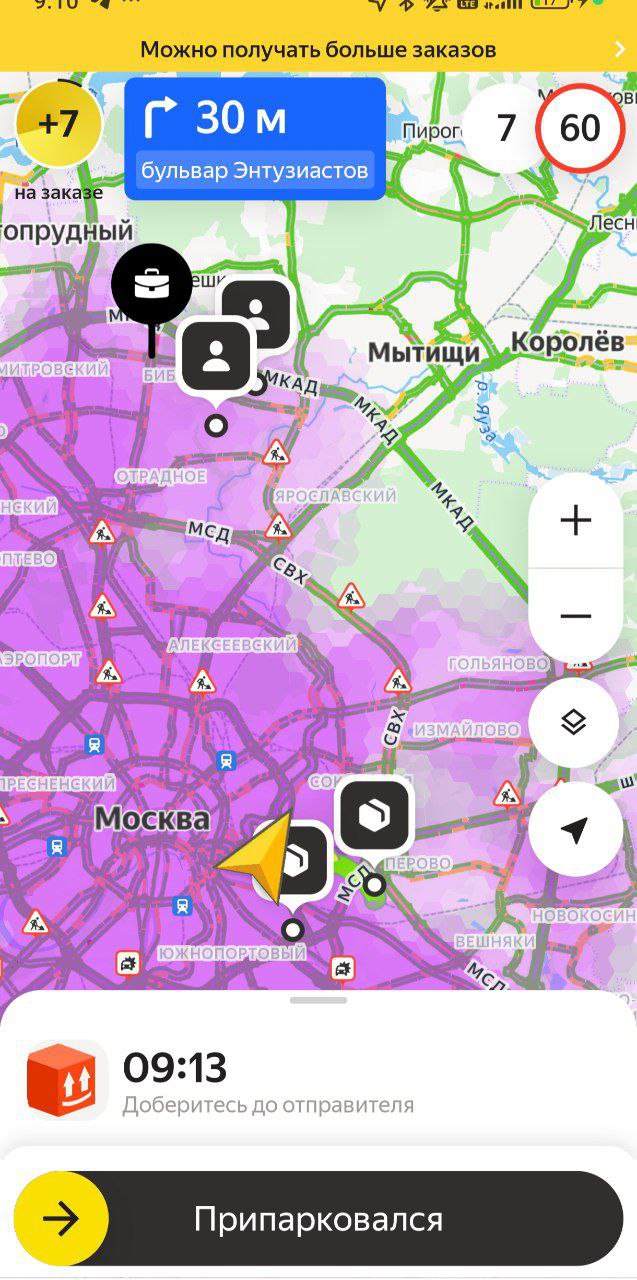Select the package marker near Перово

374,816
